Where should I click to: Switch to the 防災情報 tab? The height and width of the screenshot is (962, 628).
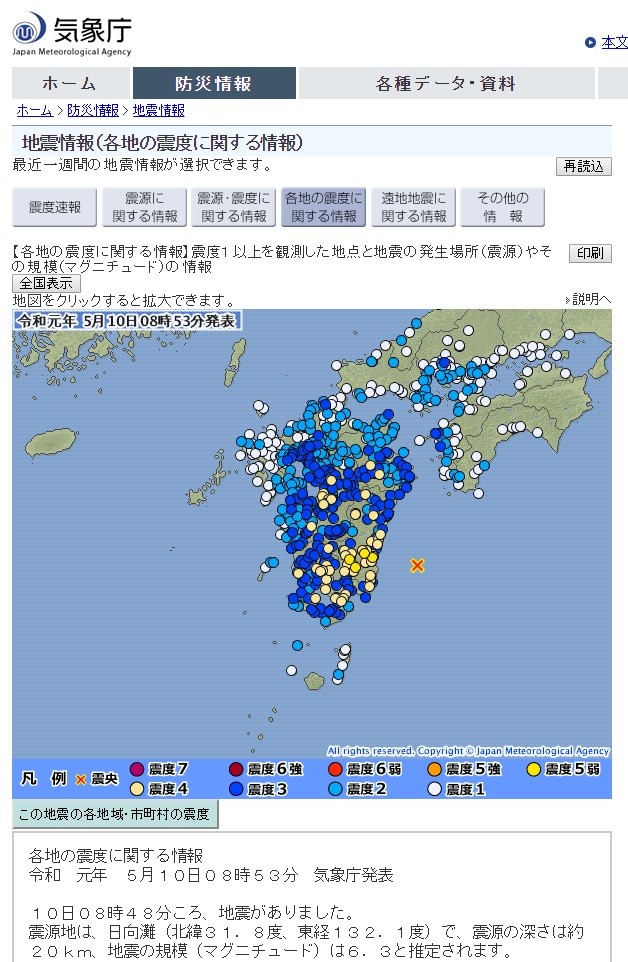214,83
